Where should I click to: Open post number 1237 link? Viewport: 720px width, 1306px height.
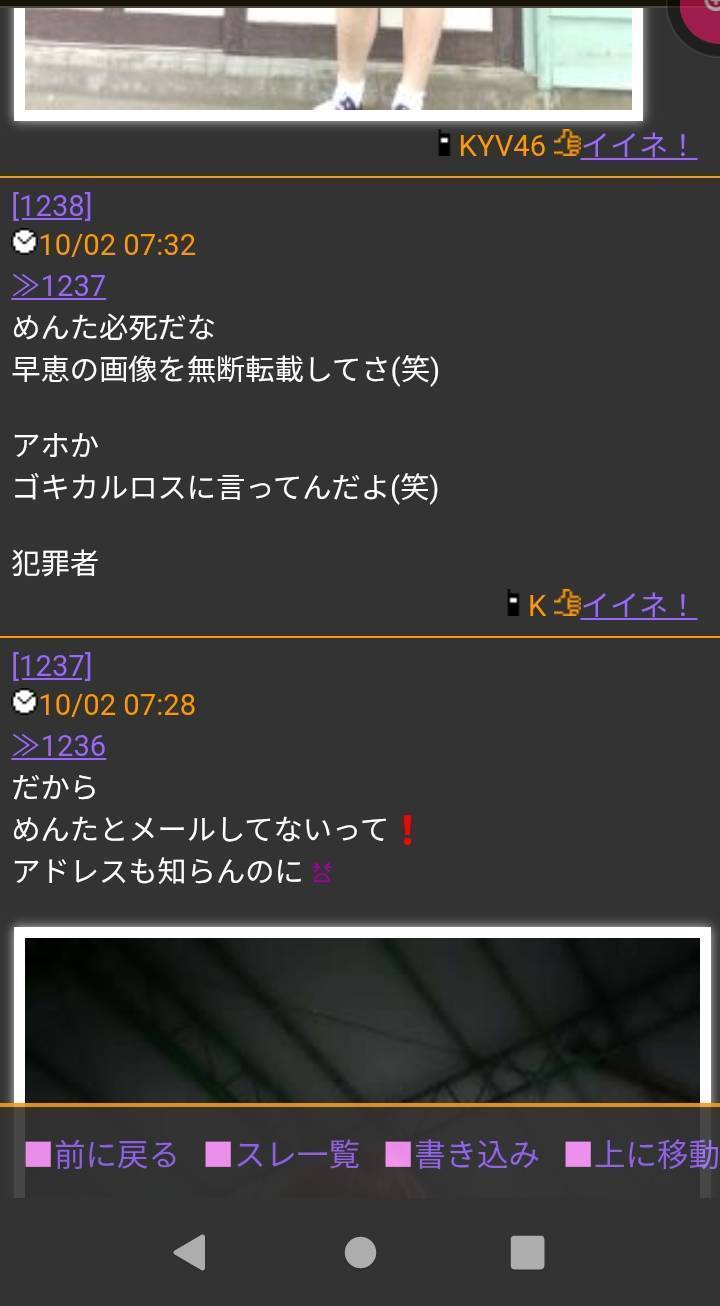click(x=52, y=666)
